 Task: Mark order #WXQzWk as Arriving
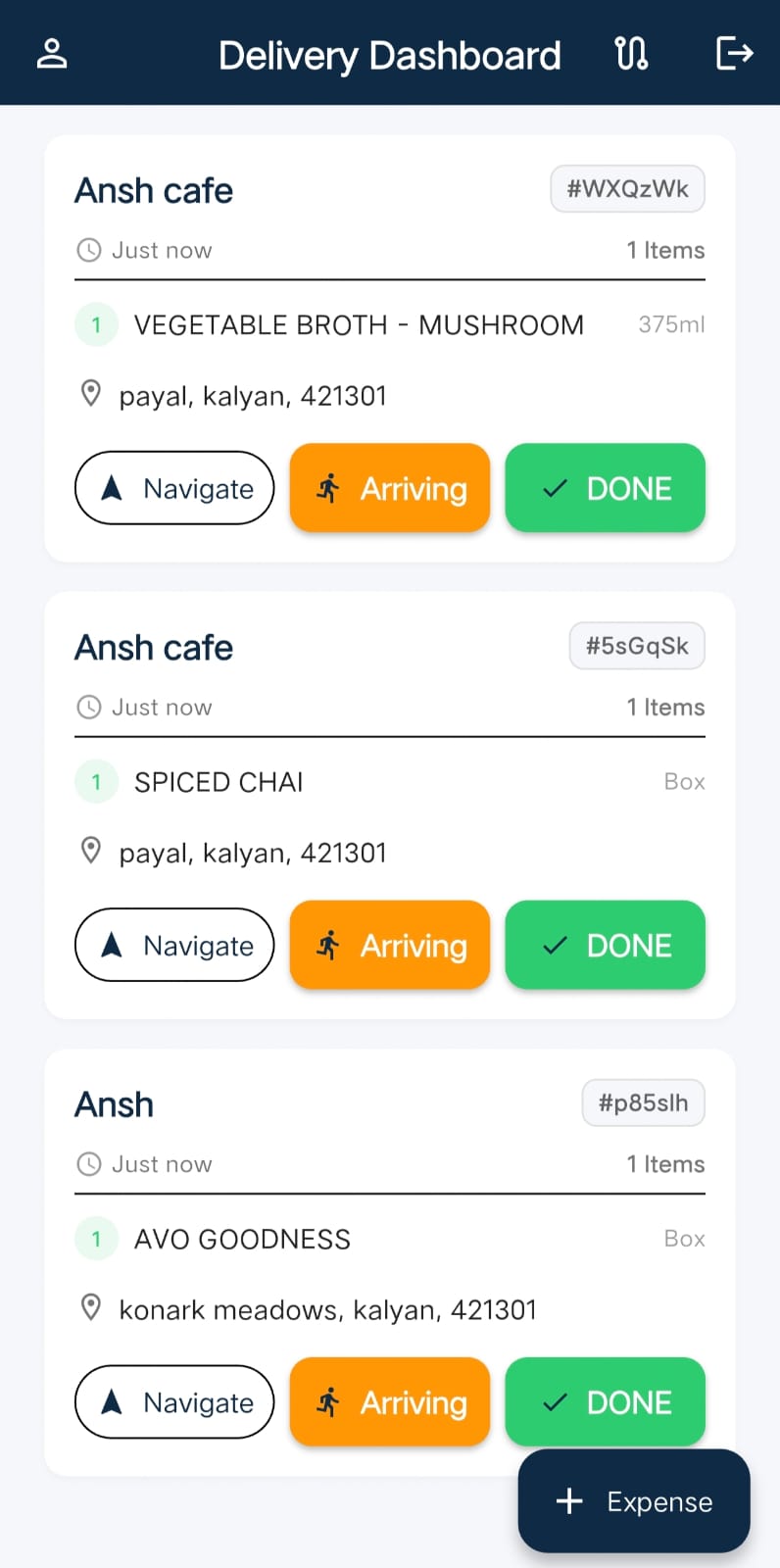pos(390,488)
